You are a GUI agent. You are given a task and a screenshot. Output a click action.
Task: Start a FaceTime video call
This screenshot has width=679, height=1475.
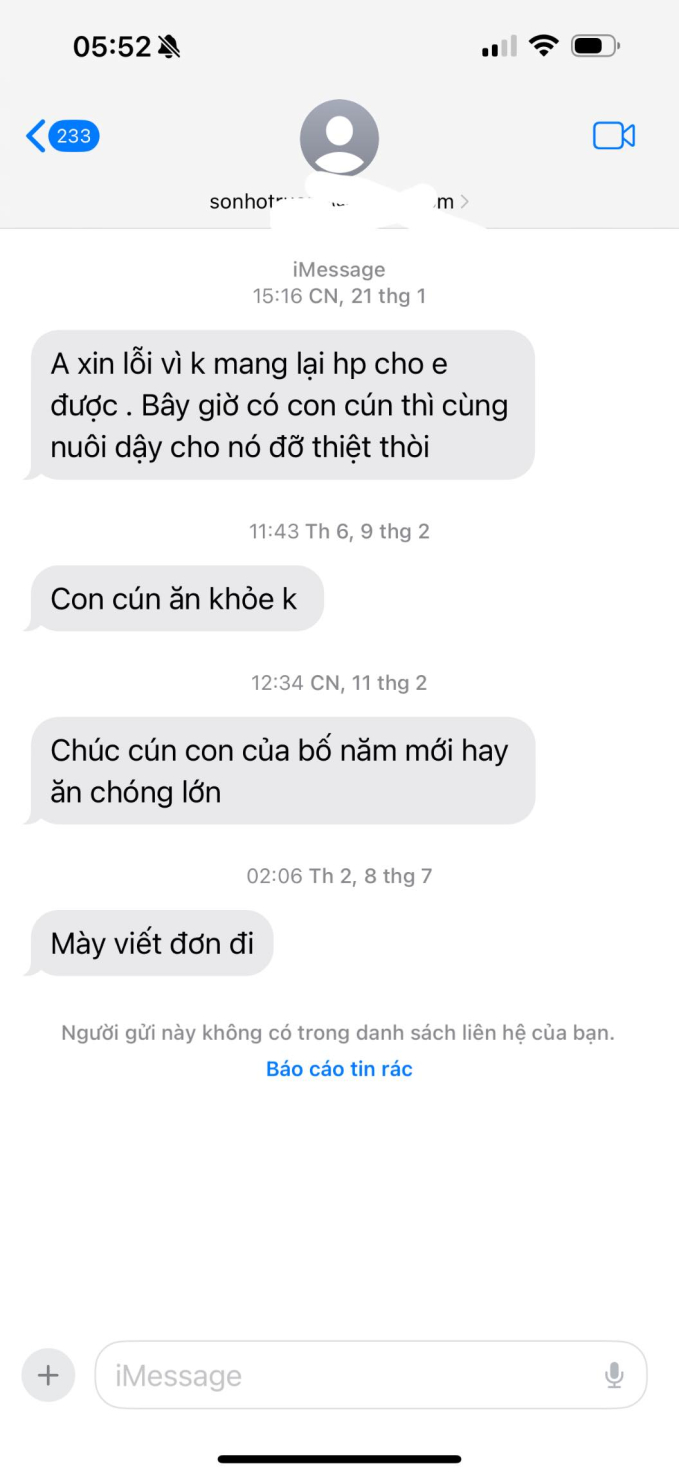tap(614, 136)
